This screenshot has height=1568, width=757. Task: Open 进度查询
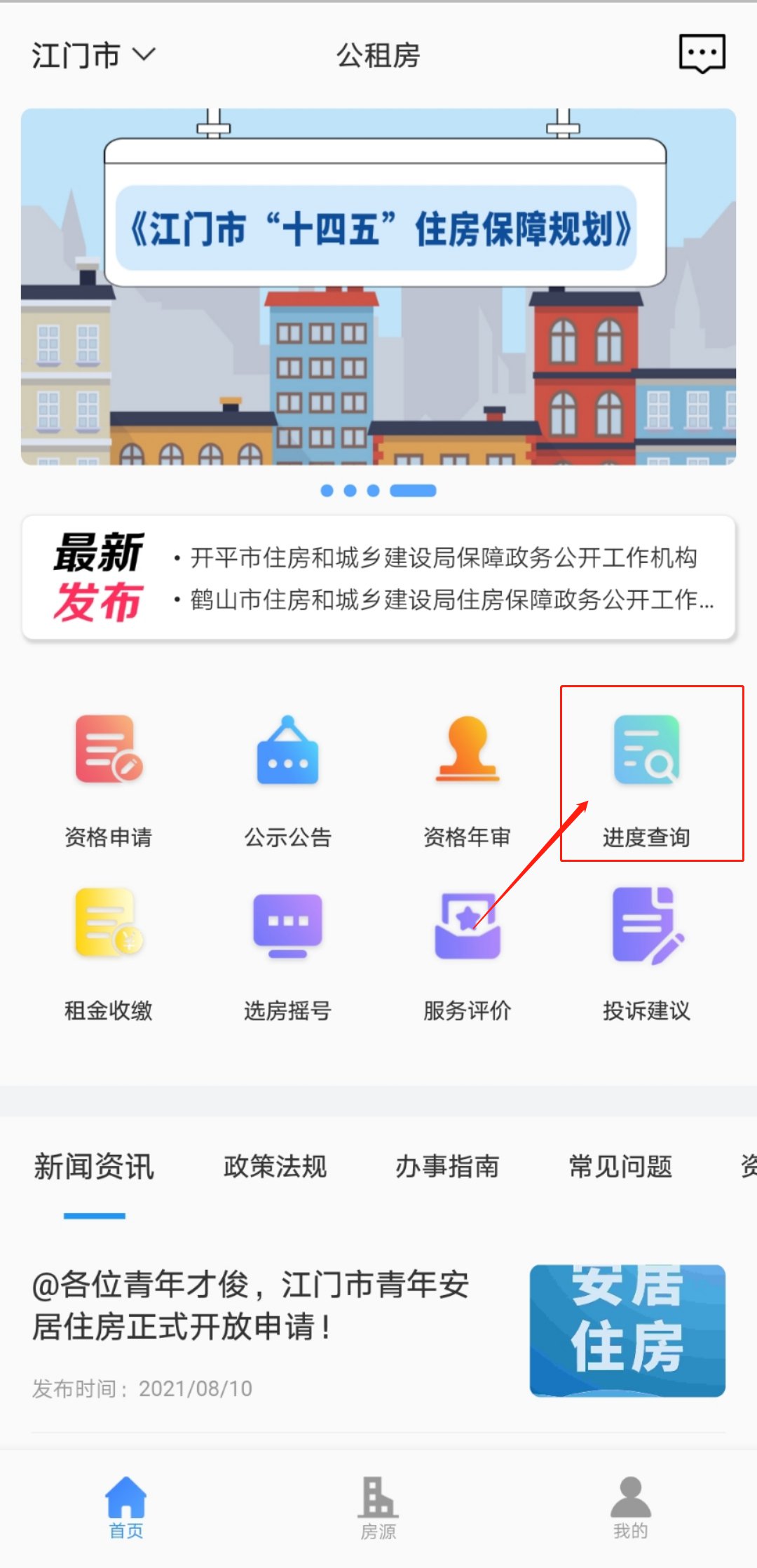coord(646,780)
